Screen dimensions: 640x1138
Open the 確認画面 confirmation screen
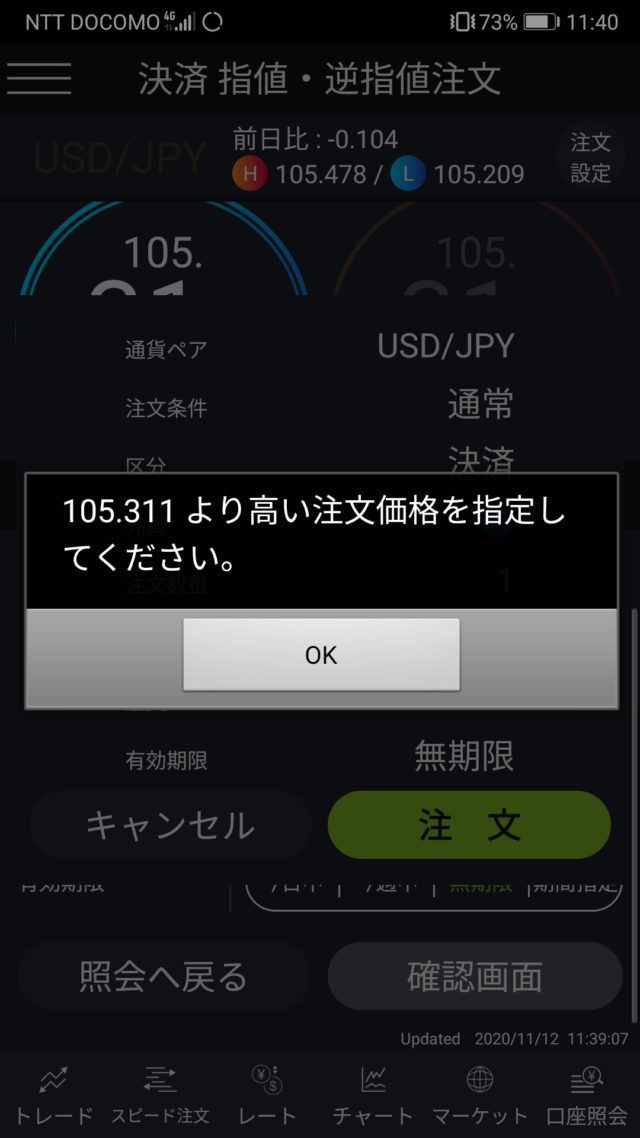(475, 976)
